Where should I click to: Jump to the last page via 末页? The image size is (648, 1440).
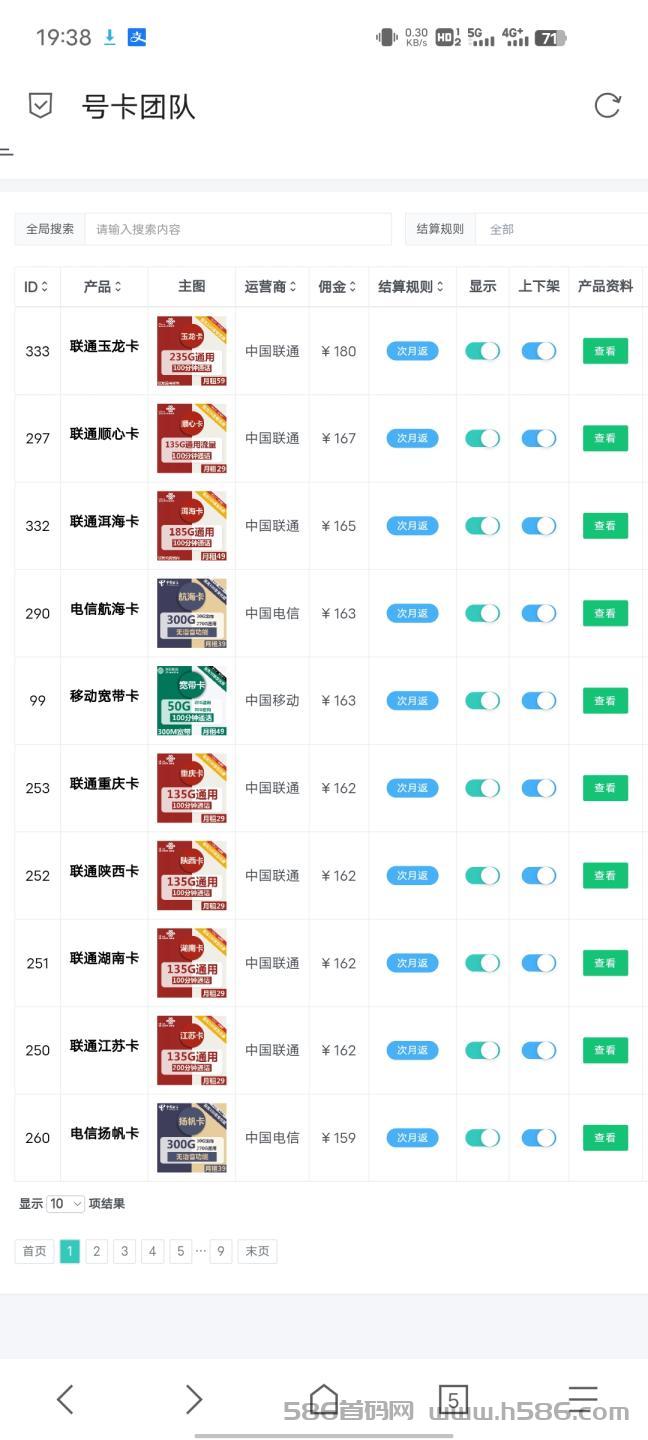[257, 1251]
